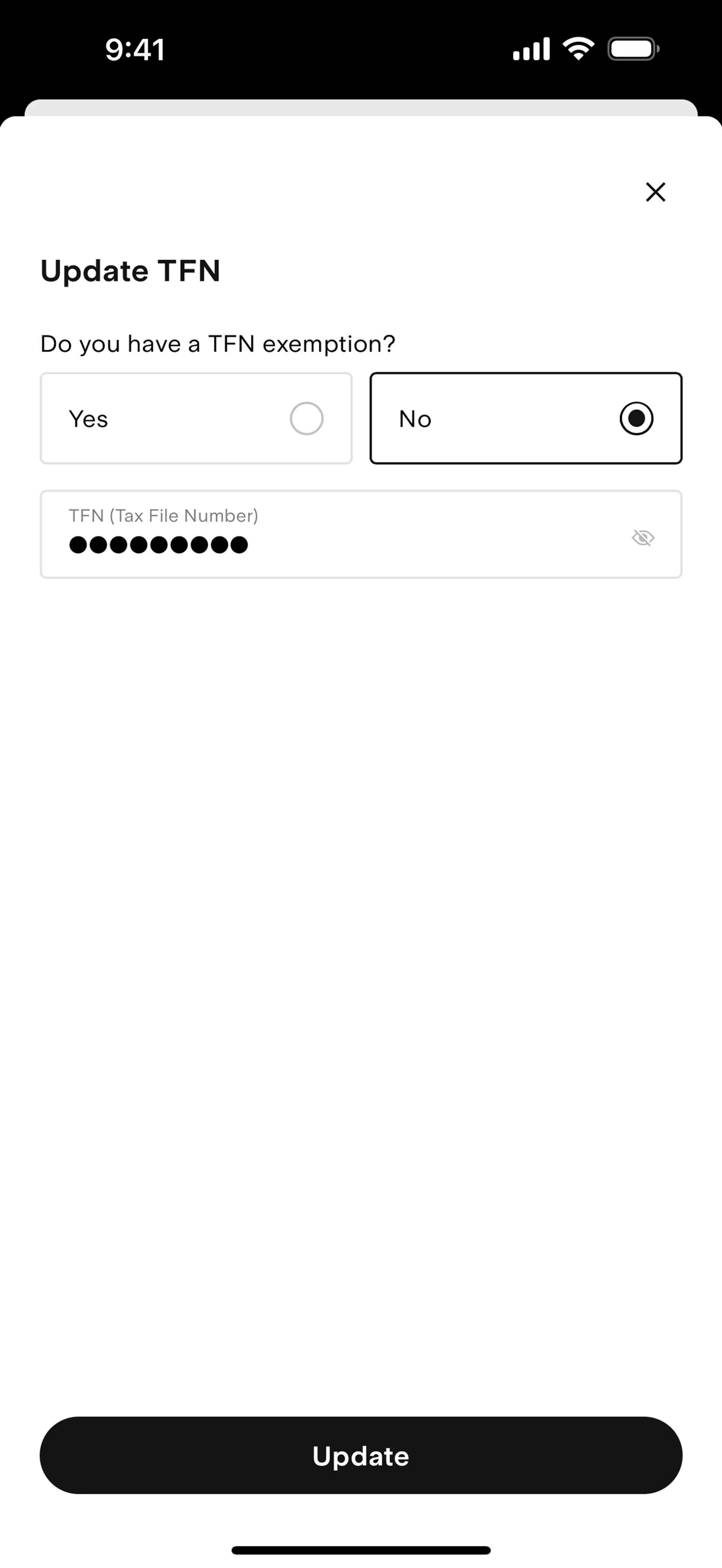Close the Update TFN sheet
The image size is (722, 1568).
pos(655,192)
